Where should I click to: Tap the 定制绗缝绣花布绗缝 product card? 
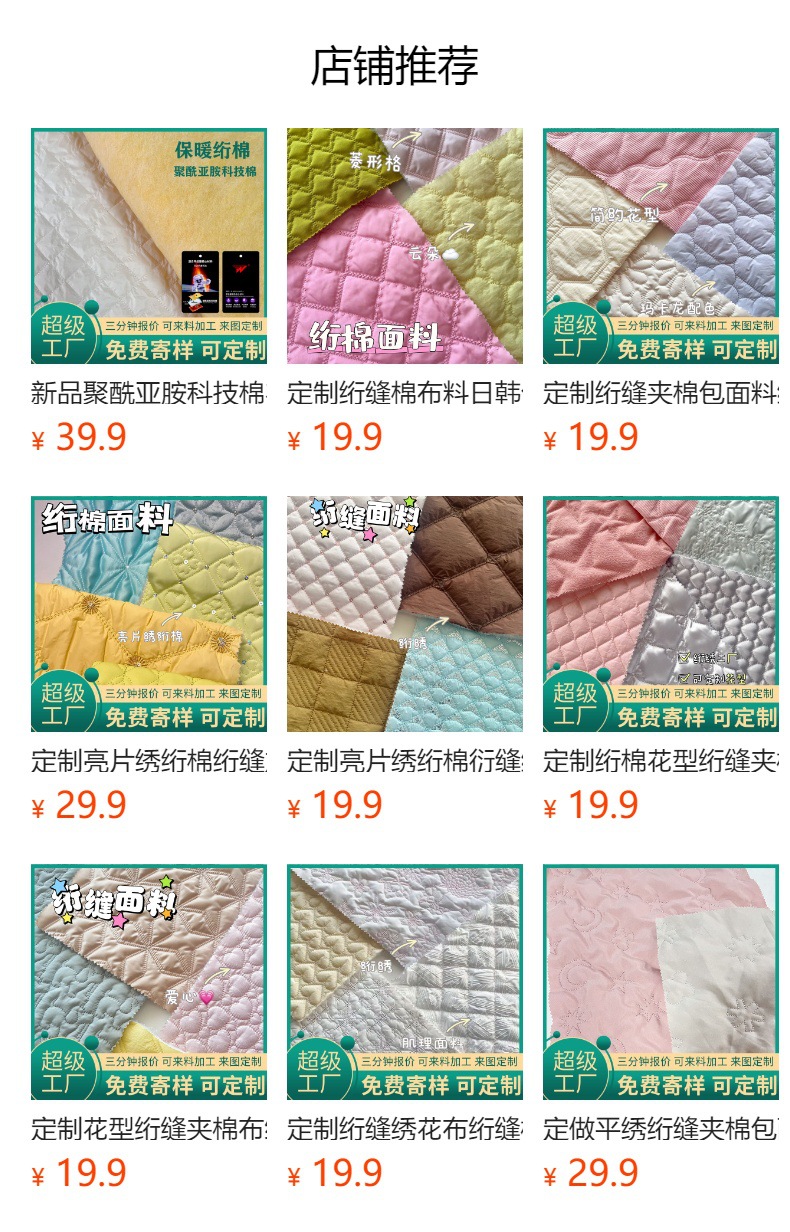405,982
